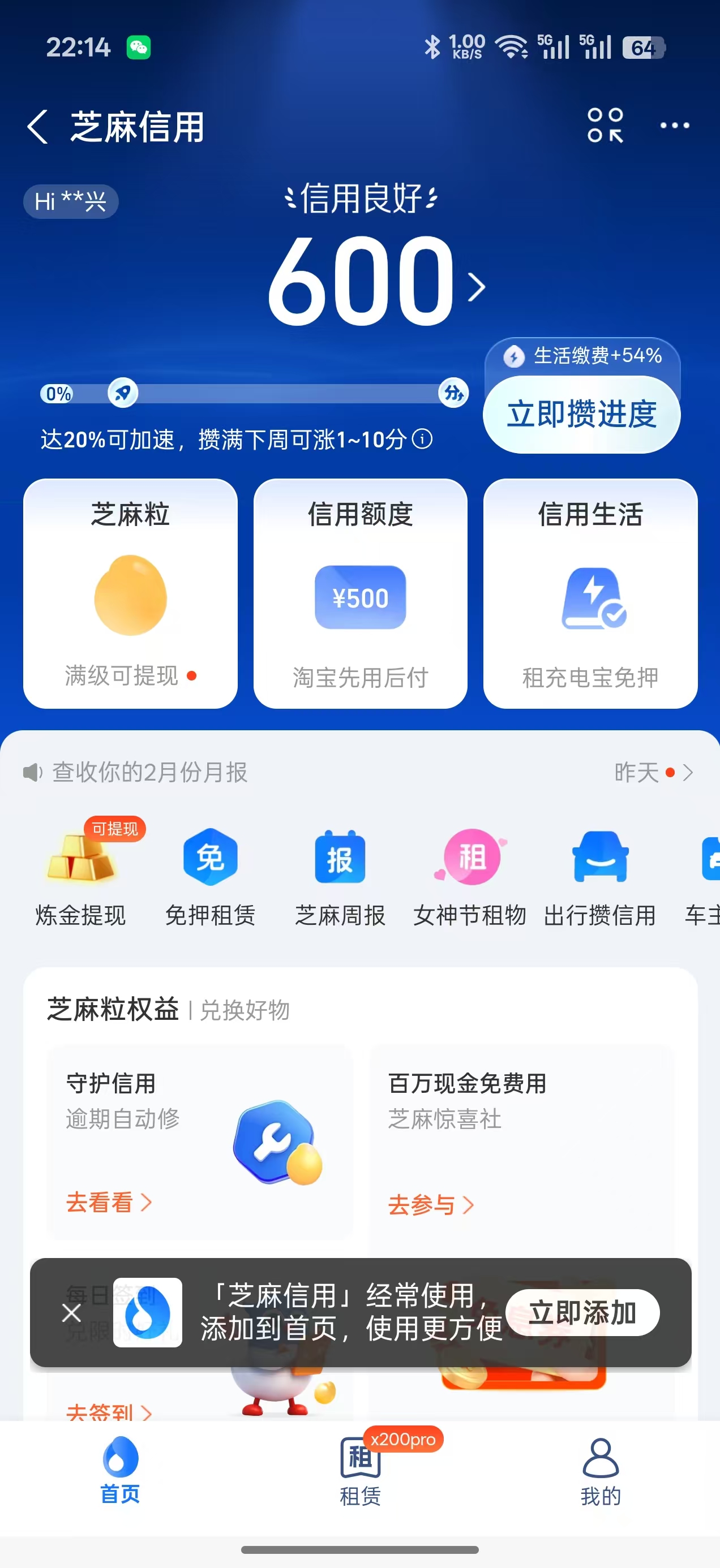Viewport: 720px width, 1568px height.
Task: Open the 信用生活 card
Action: (x=590, y=593)
